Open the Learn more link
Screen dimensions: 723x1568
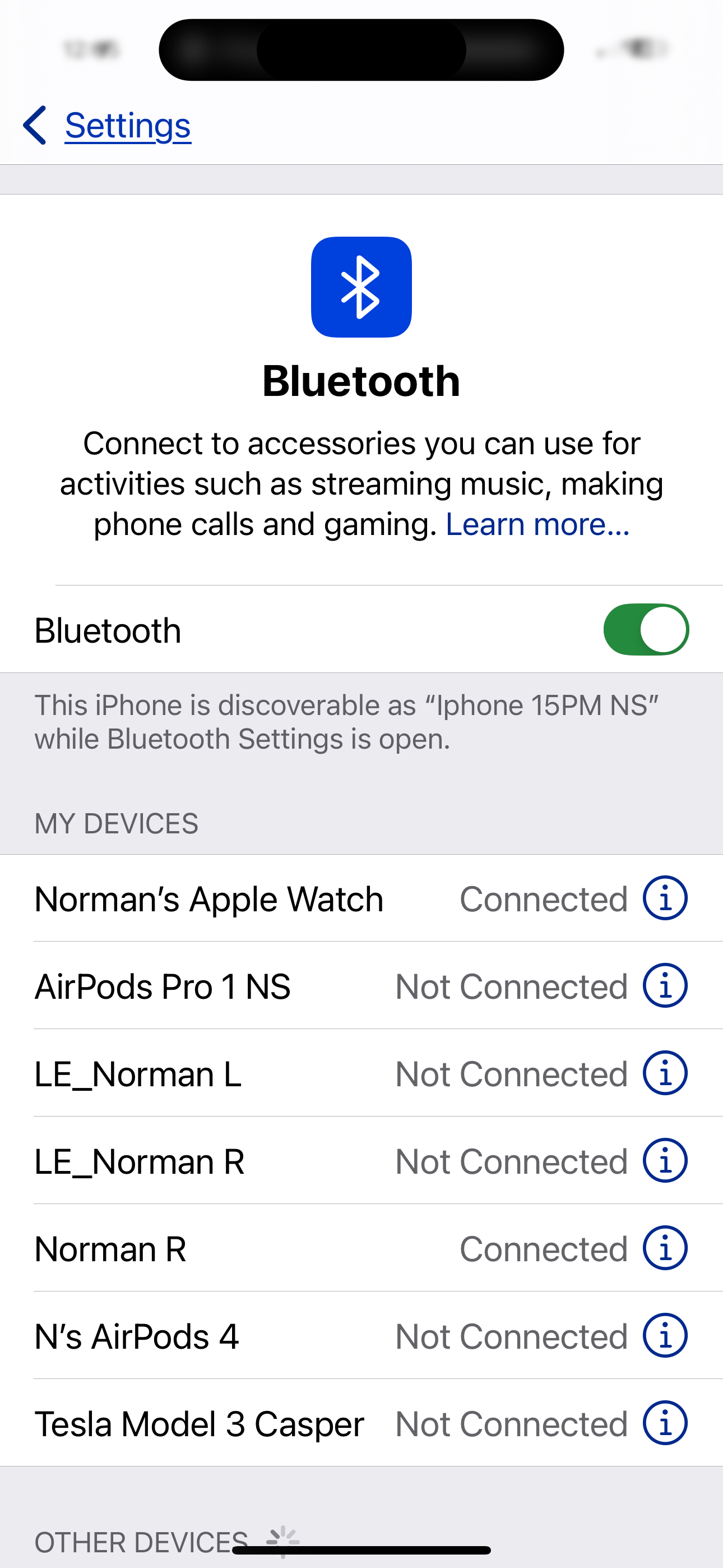538,524
